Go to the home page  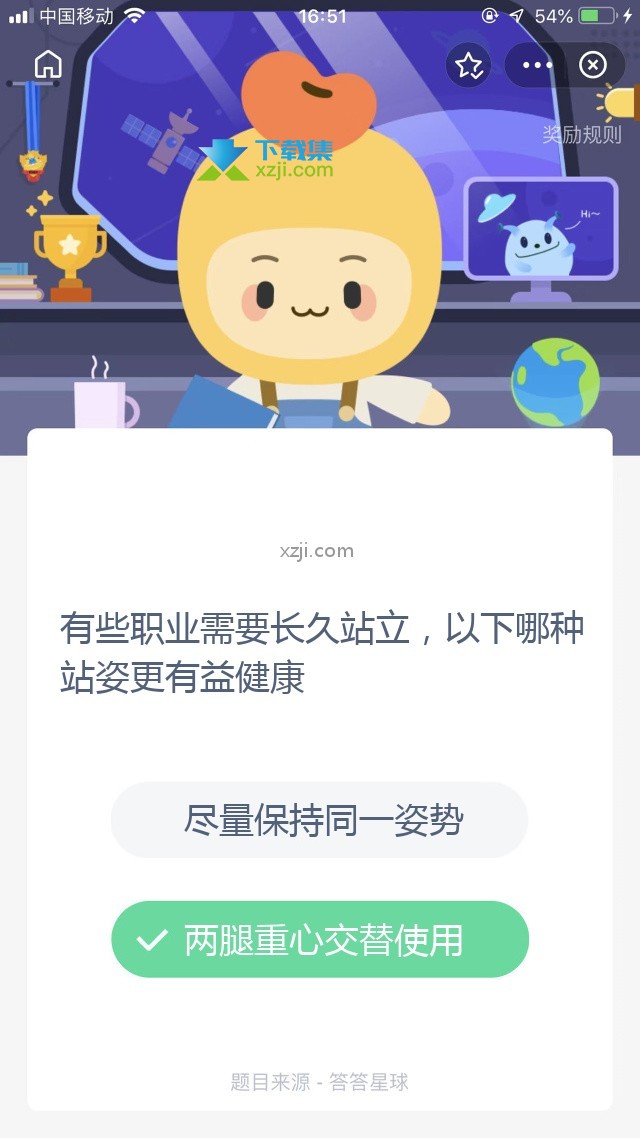click(48, 65)
